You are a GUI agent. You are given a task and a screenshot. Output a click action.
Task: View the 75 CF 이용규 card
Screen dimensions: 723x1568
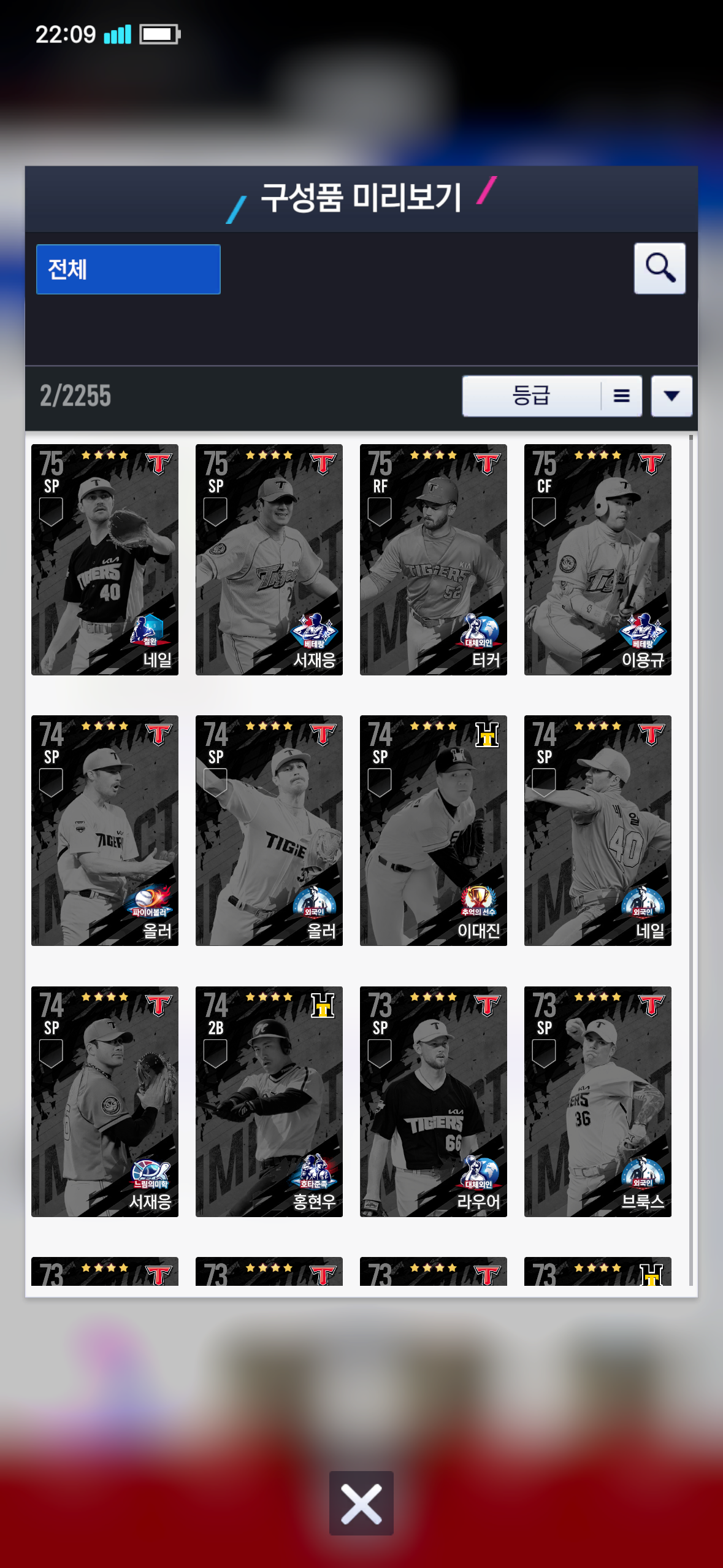598,559
